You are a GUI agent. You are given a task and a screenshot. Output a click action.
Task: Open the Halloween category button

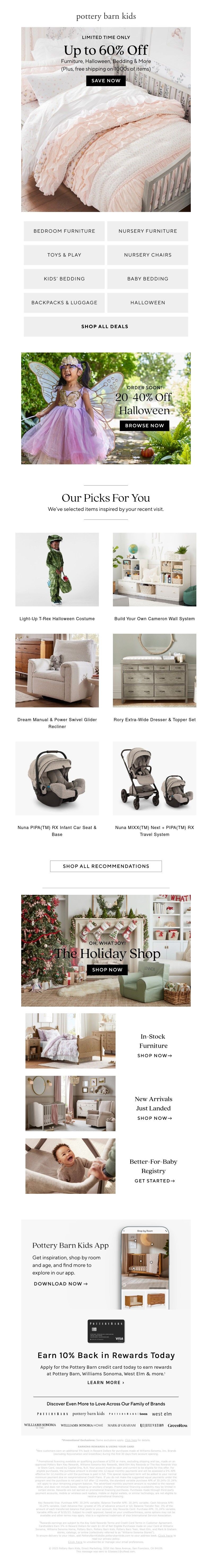click(147, 302)
